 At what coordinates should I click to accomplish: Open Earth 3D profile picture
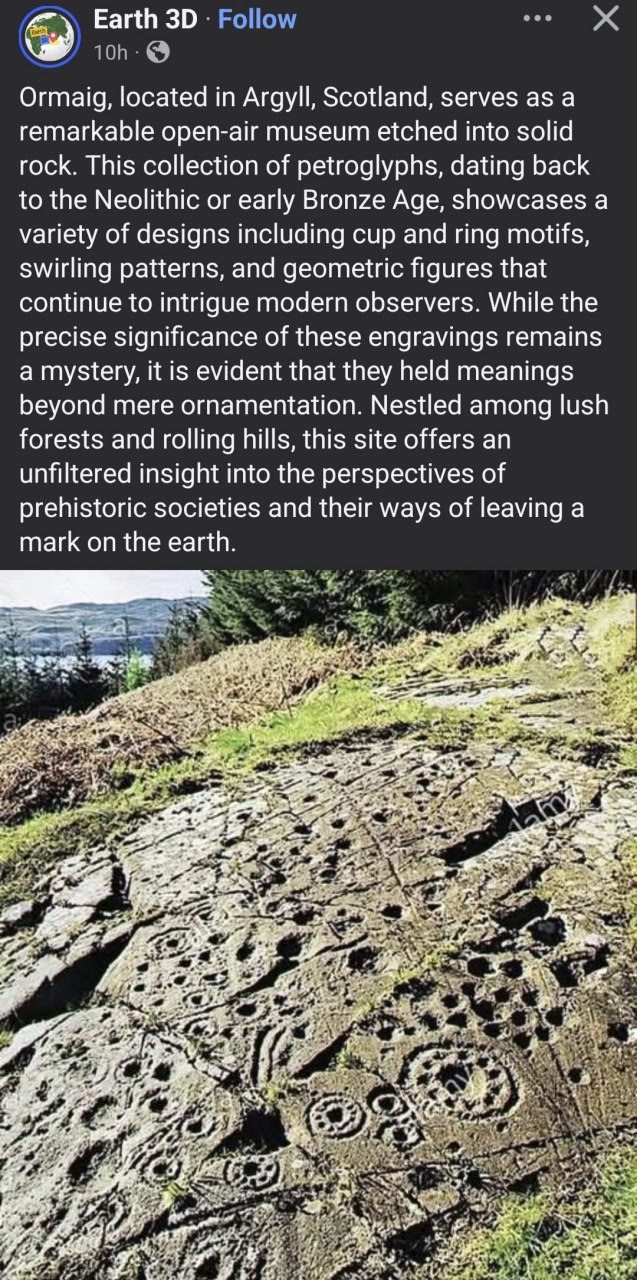click(48, 37)
